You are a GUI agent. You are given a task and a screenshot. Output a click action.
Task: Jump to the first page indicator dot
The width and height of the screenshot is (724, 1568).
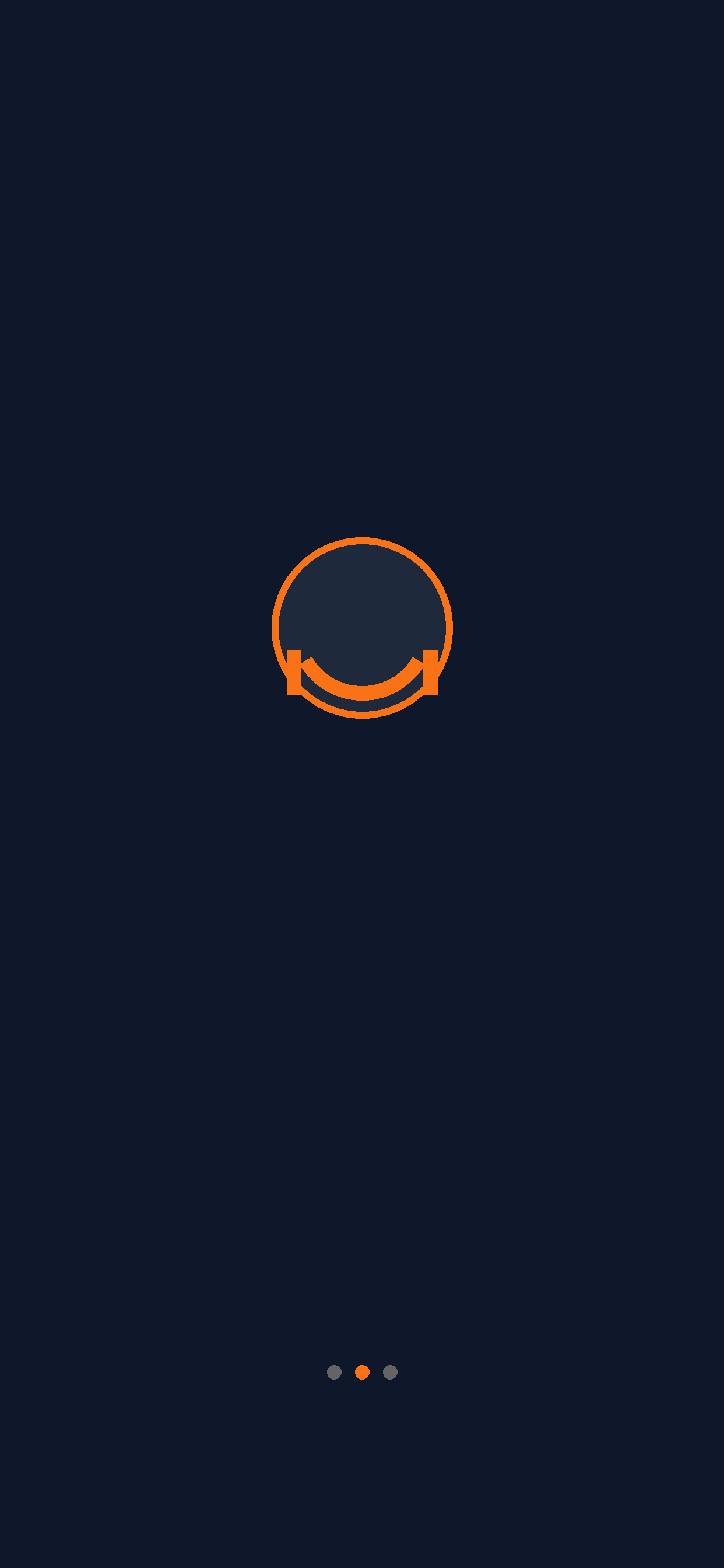(334, 1372)
